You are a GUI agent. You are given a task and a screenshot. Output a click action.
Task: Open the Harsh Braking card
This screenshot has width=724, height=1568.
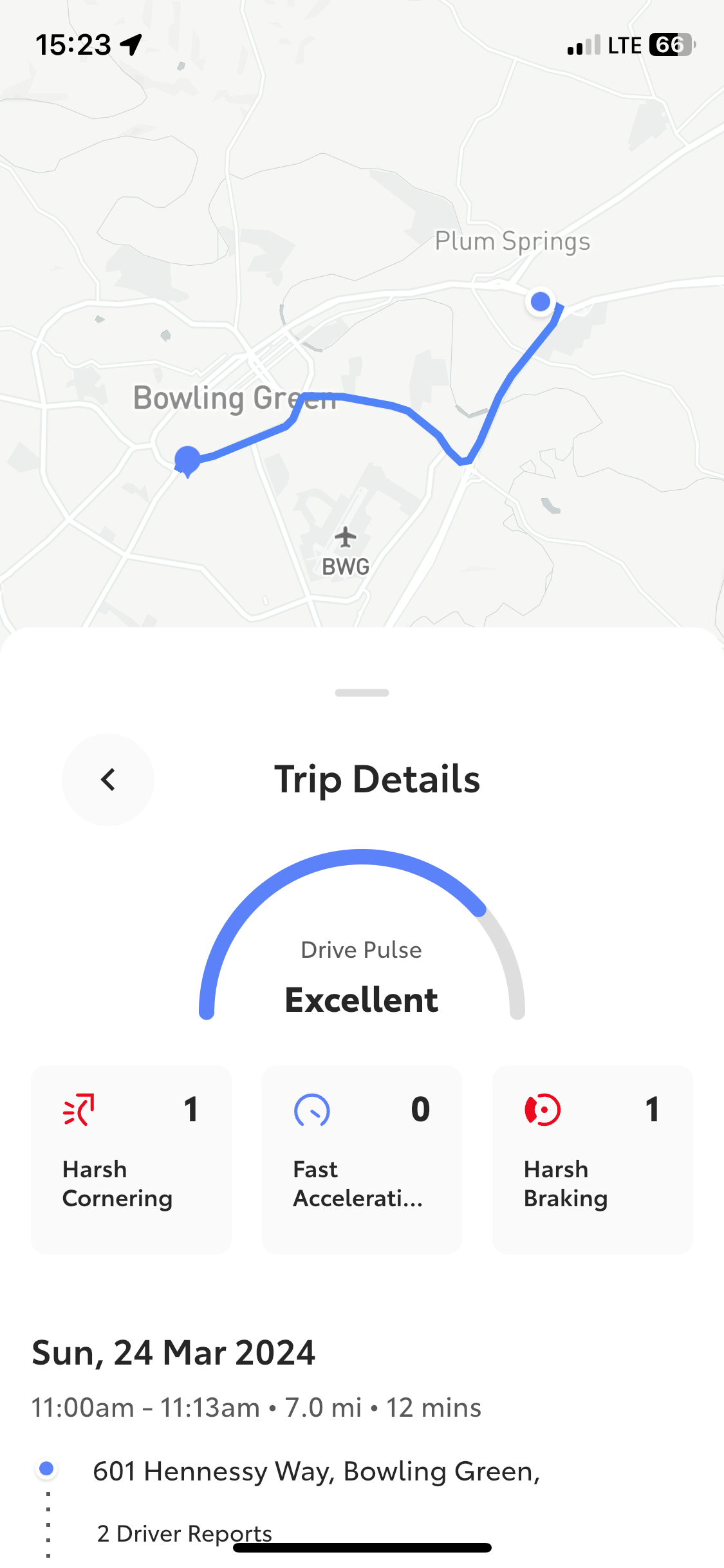pyautogui.click(x=592, y=1159)
